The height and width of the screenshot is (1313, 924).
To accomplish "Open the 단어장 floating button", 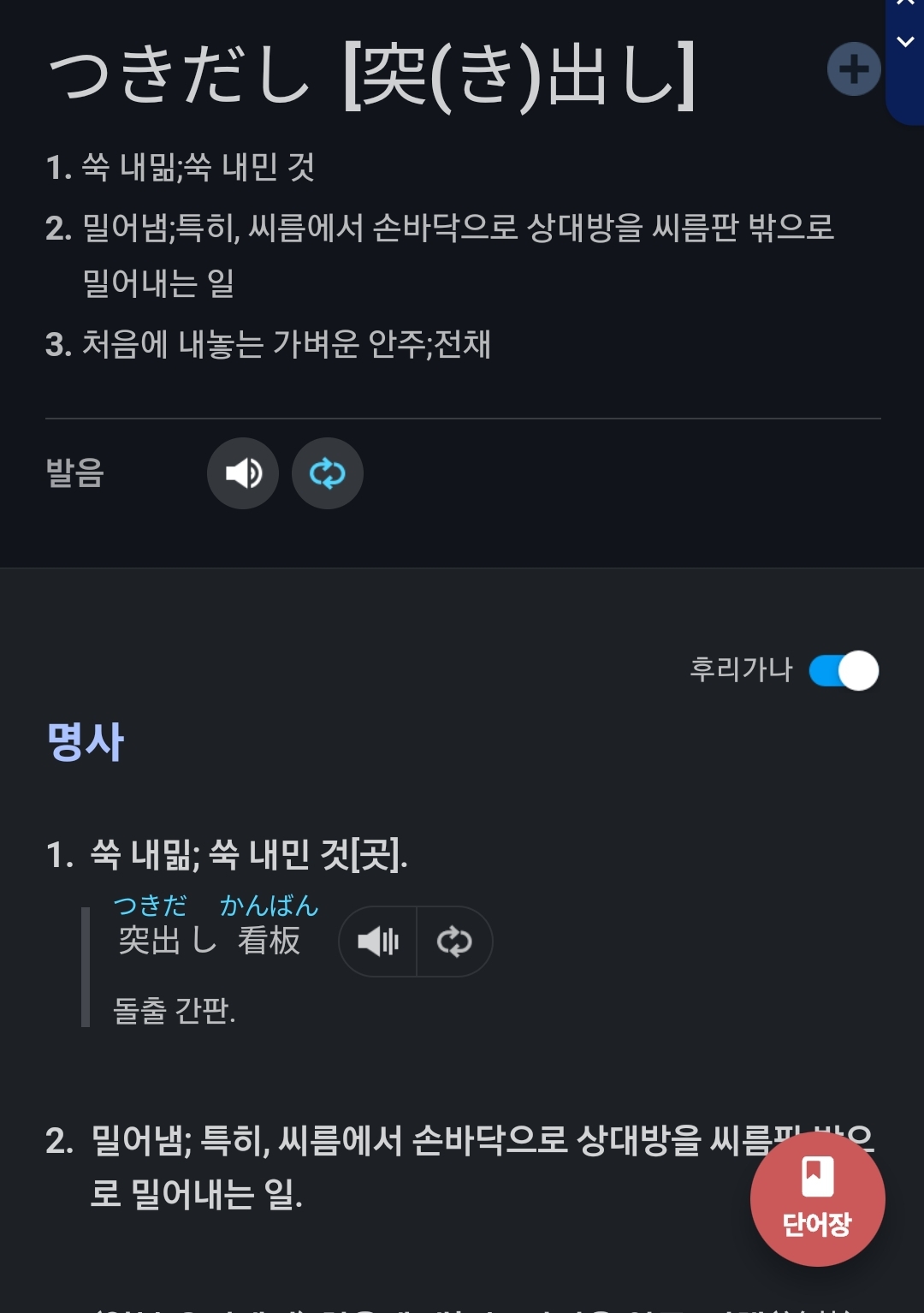I will (817, 1198).
